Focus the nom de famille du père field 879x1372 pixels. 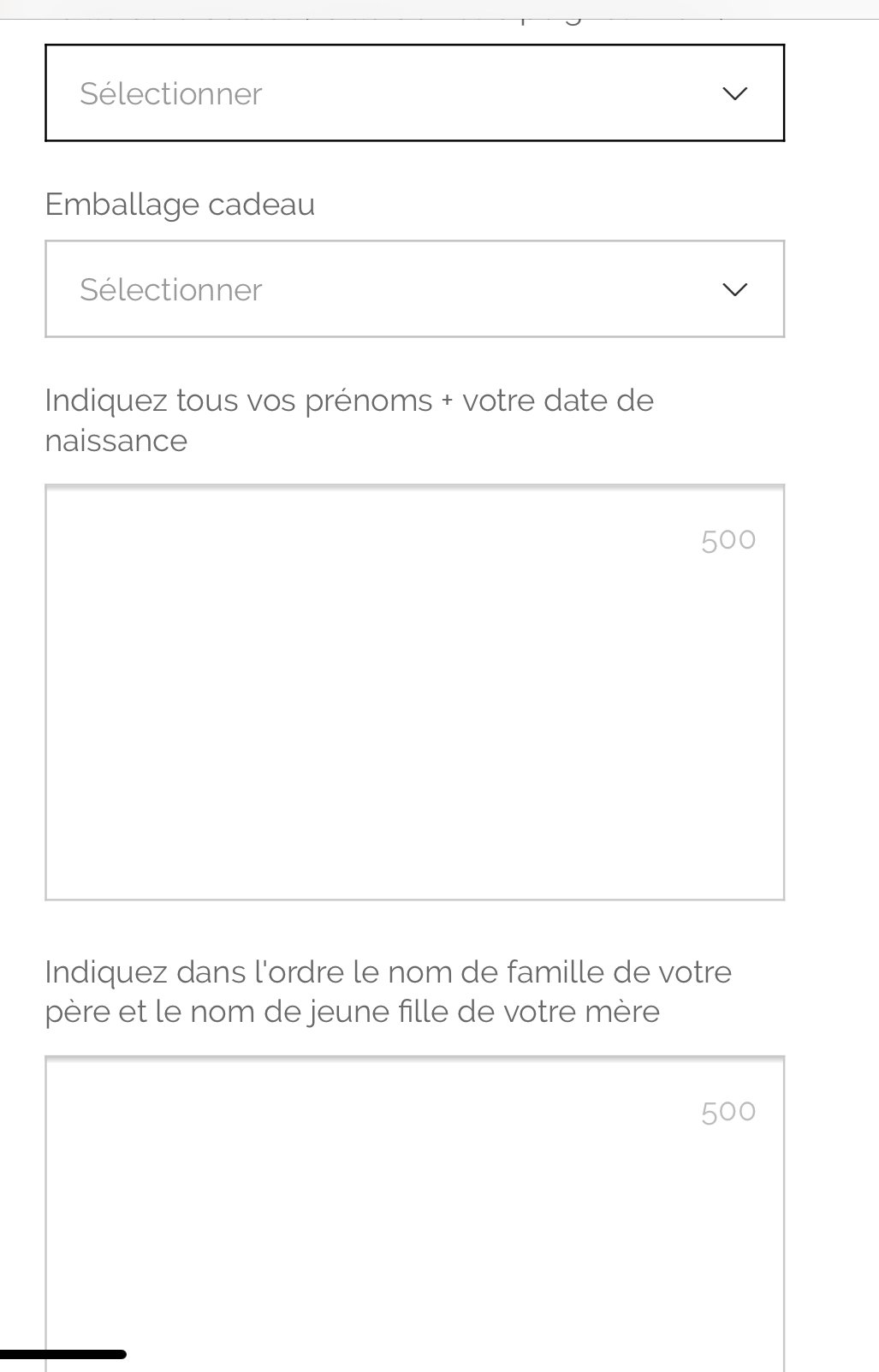pos(414,1215)
